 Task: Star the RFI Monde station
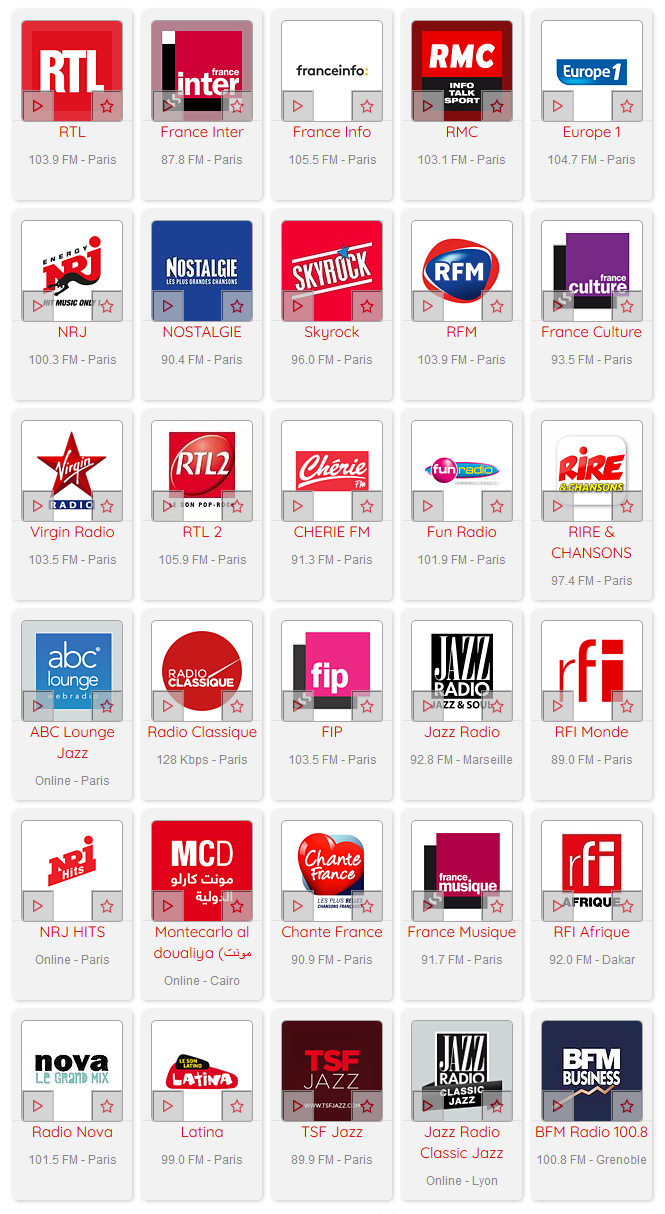pyautogui.click(x=627, y=706)
